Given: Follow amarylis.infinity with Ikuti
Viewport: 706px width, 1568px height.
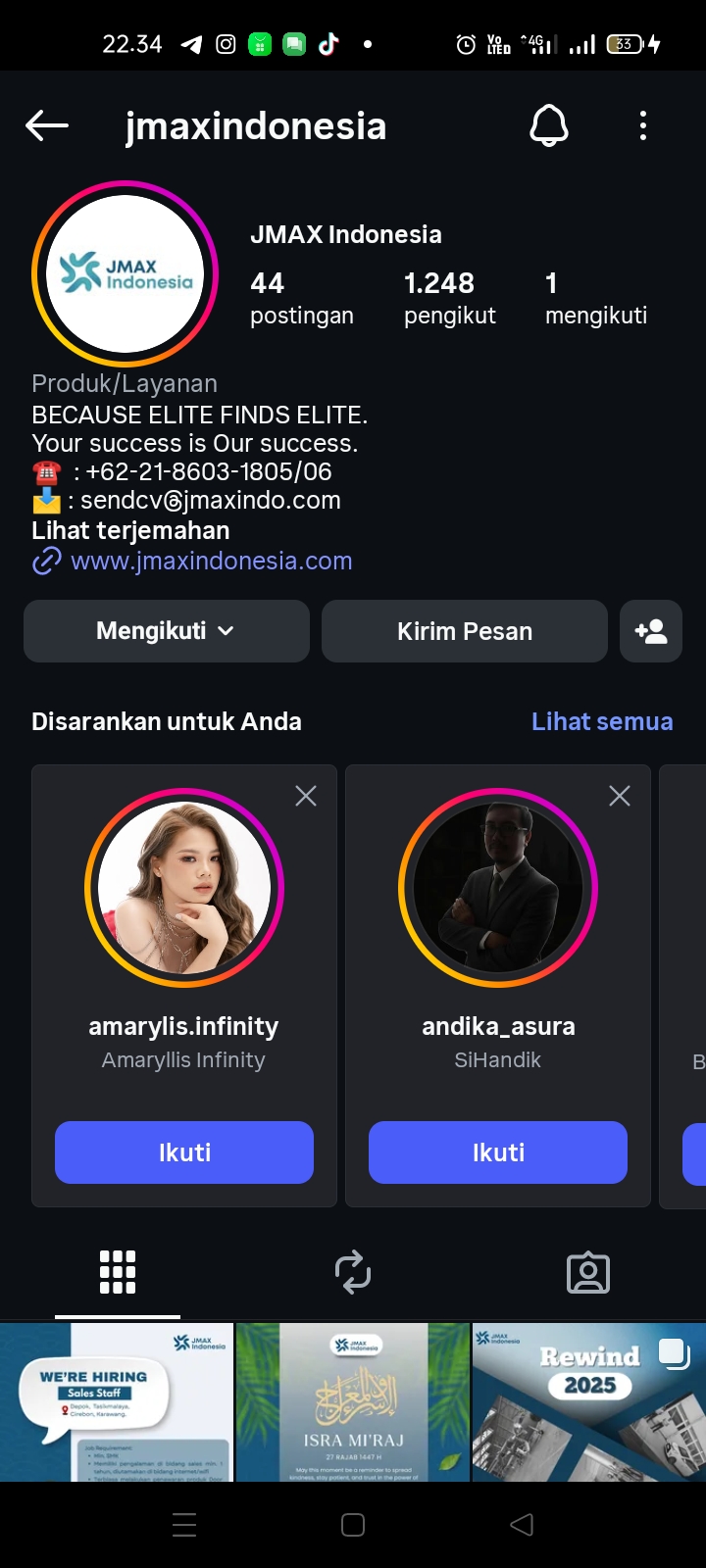Looking at the screenshot, I should 184,1152.
